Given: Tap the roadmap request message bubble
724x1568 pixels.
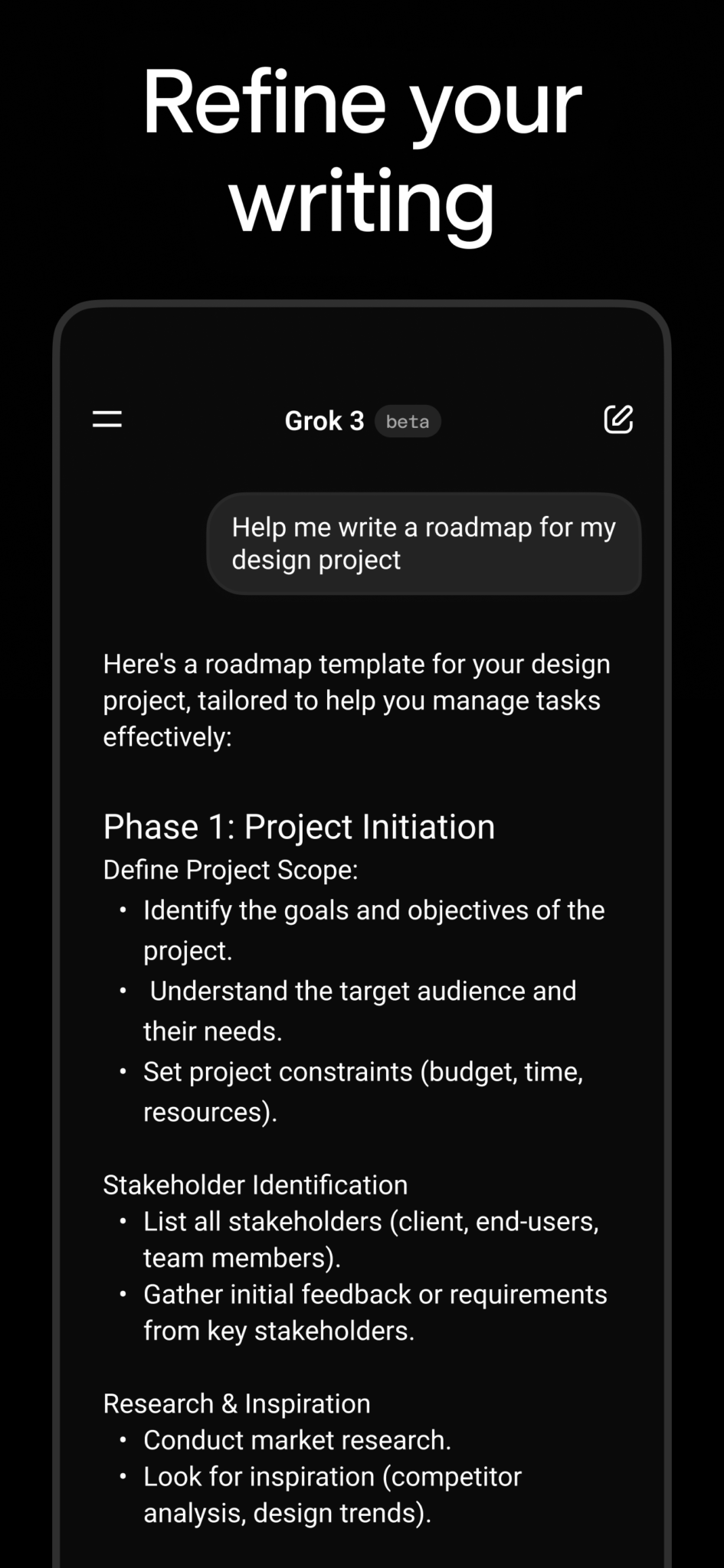Looking at the screenshot, I should [424, 544].
